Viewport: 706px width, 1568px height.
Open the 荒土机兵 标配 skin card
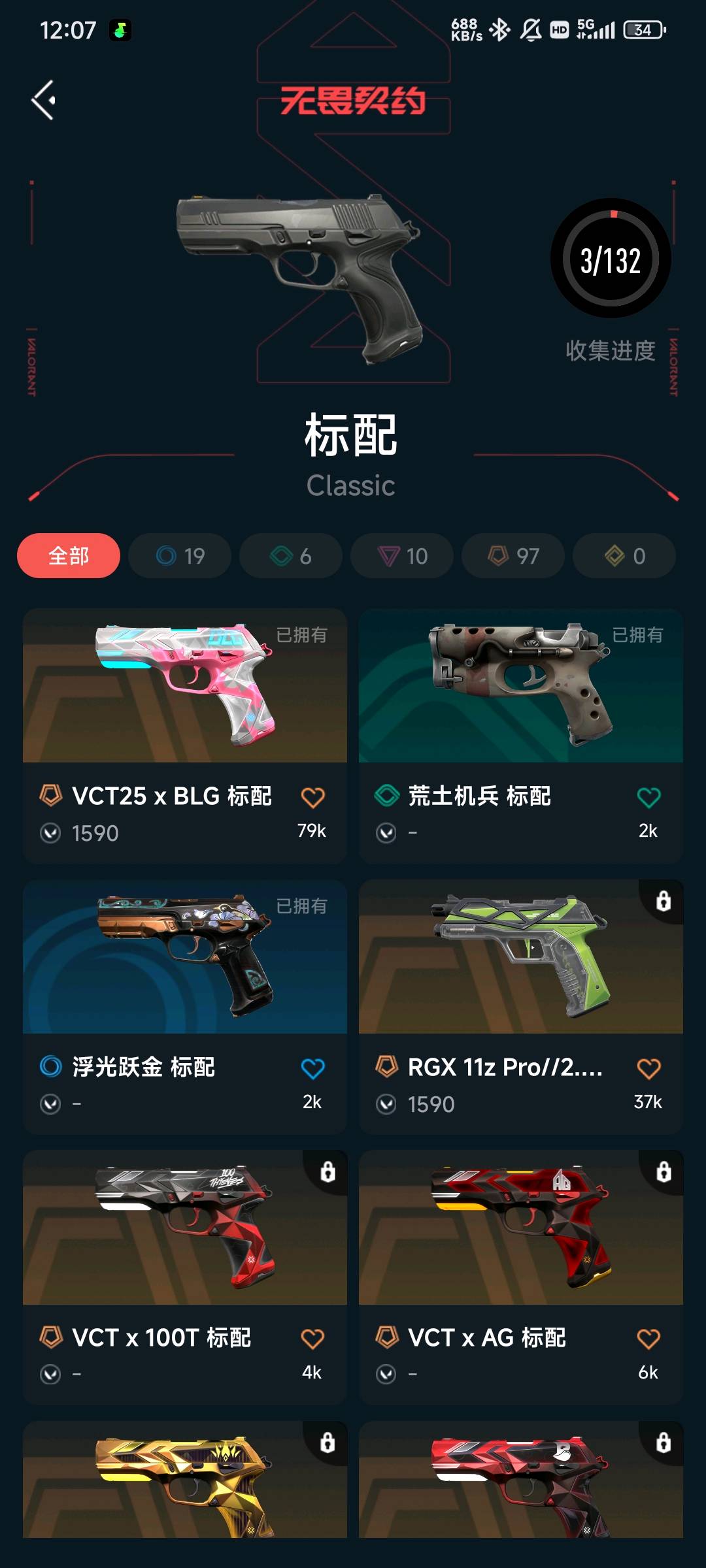(x=520, y=686)
